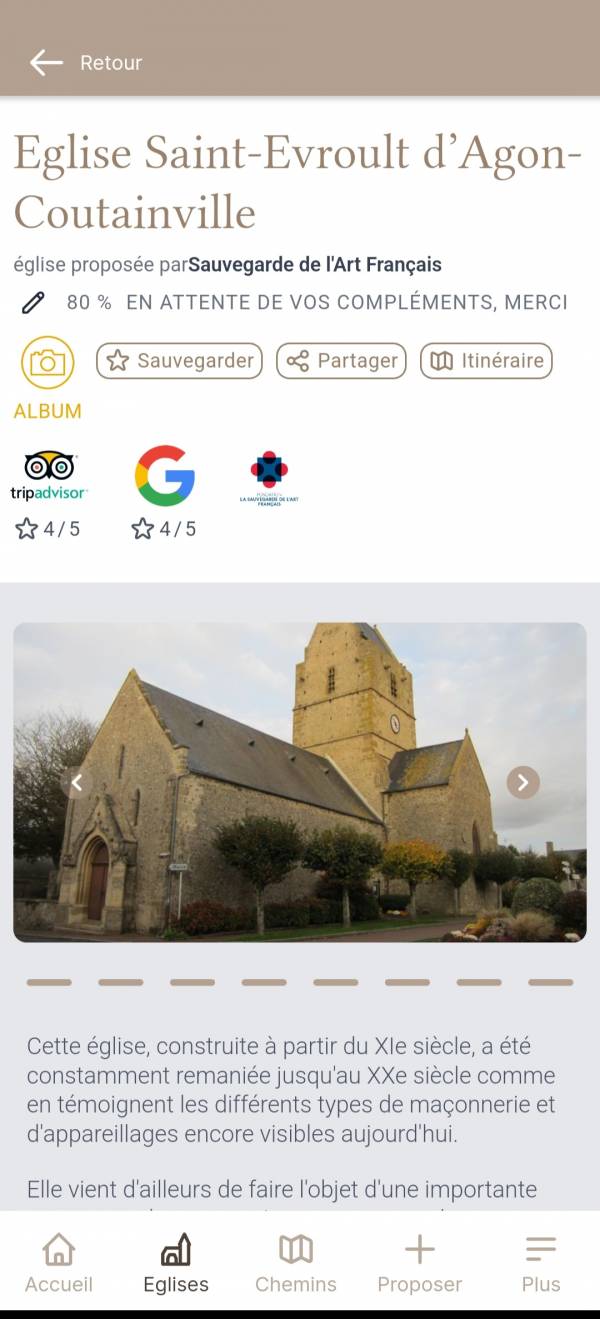Viewport: 600px width, 1319px height.
Task: Open the Plus menu tab
Action: (x=541, y=1263)
